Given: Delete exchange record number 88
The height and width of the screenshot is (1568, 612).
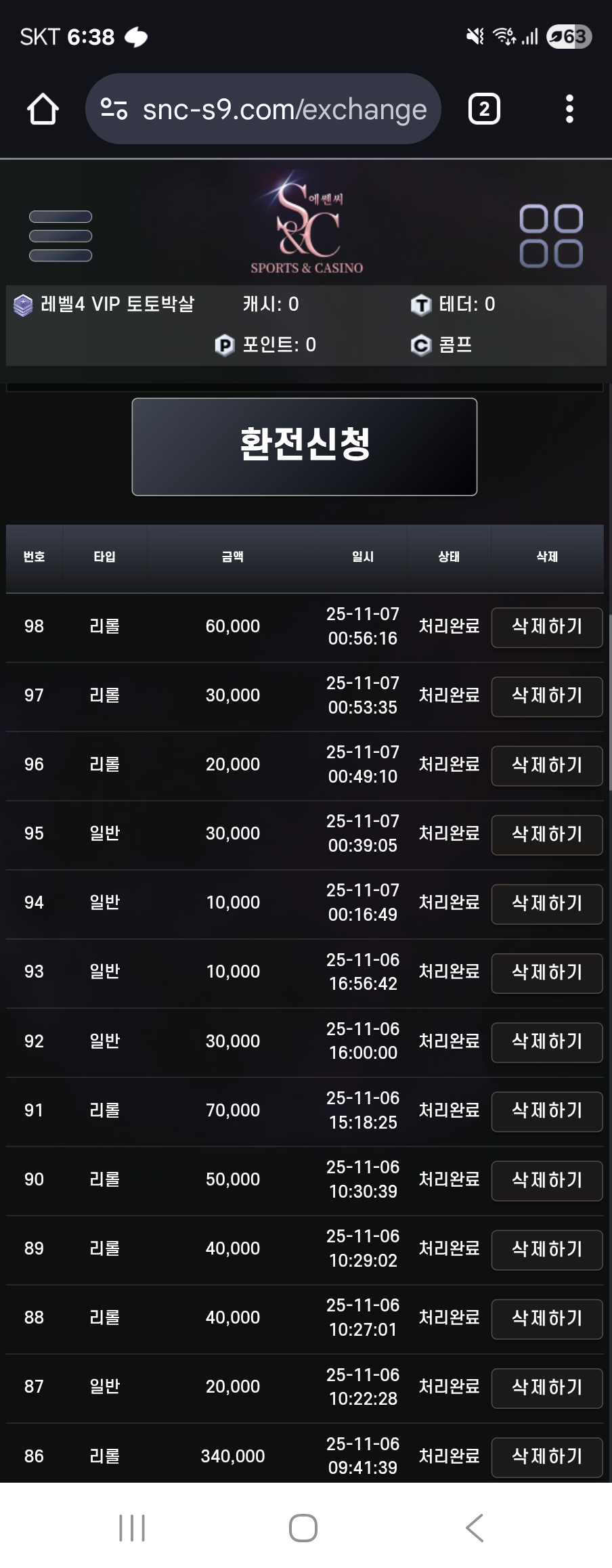Looking at the screenshot, I should [546, 1318].
